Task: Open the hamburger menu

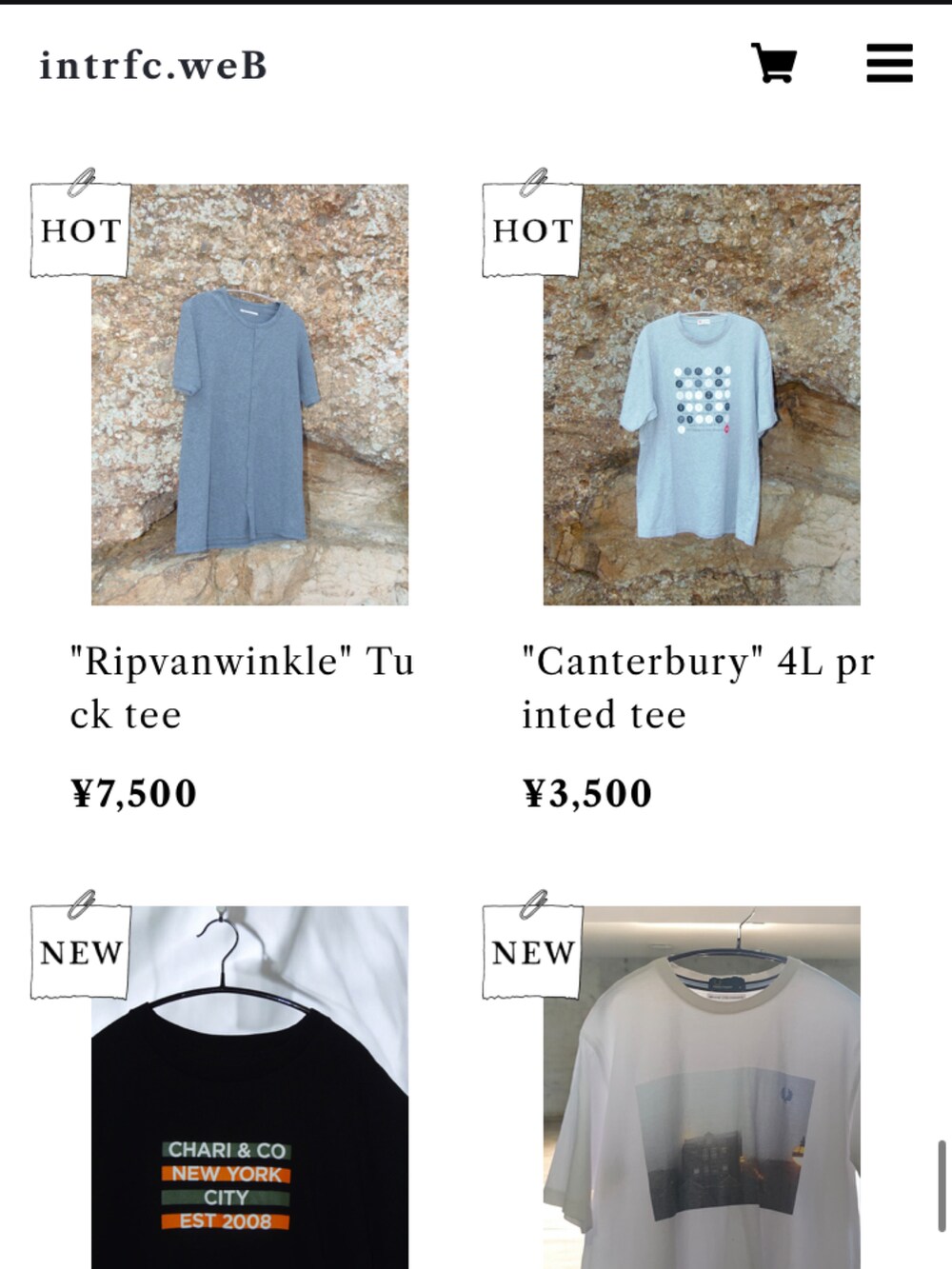Action: (x=889, y=64)
